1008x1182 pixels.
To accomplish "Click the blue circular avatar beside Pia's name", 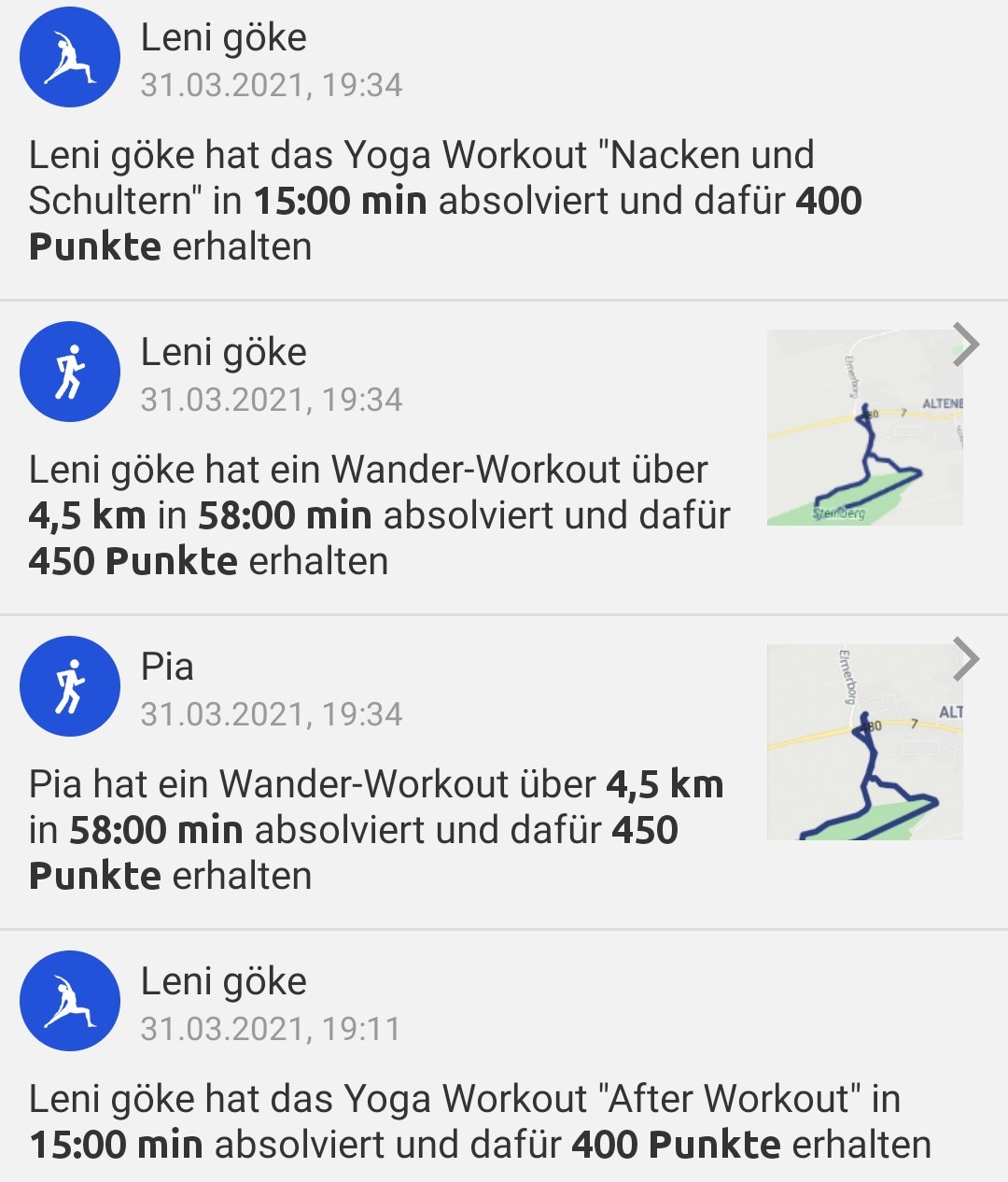I will click(x=69, y=686).
